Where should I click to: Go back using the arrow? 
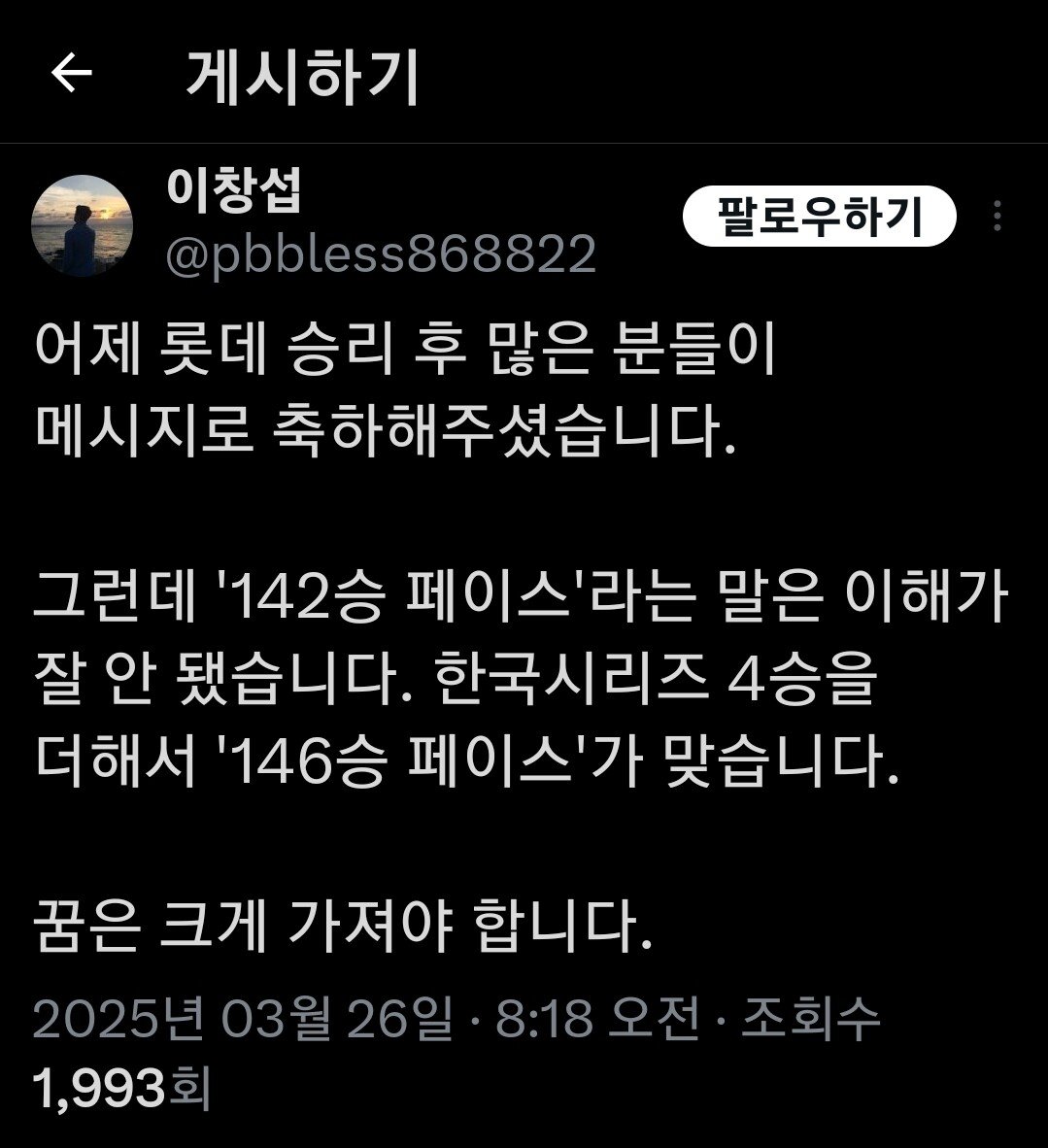(x=71, y=74)
